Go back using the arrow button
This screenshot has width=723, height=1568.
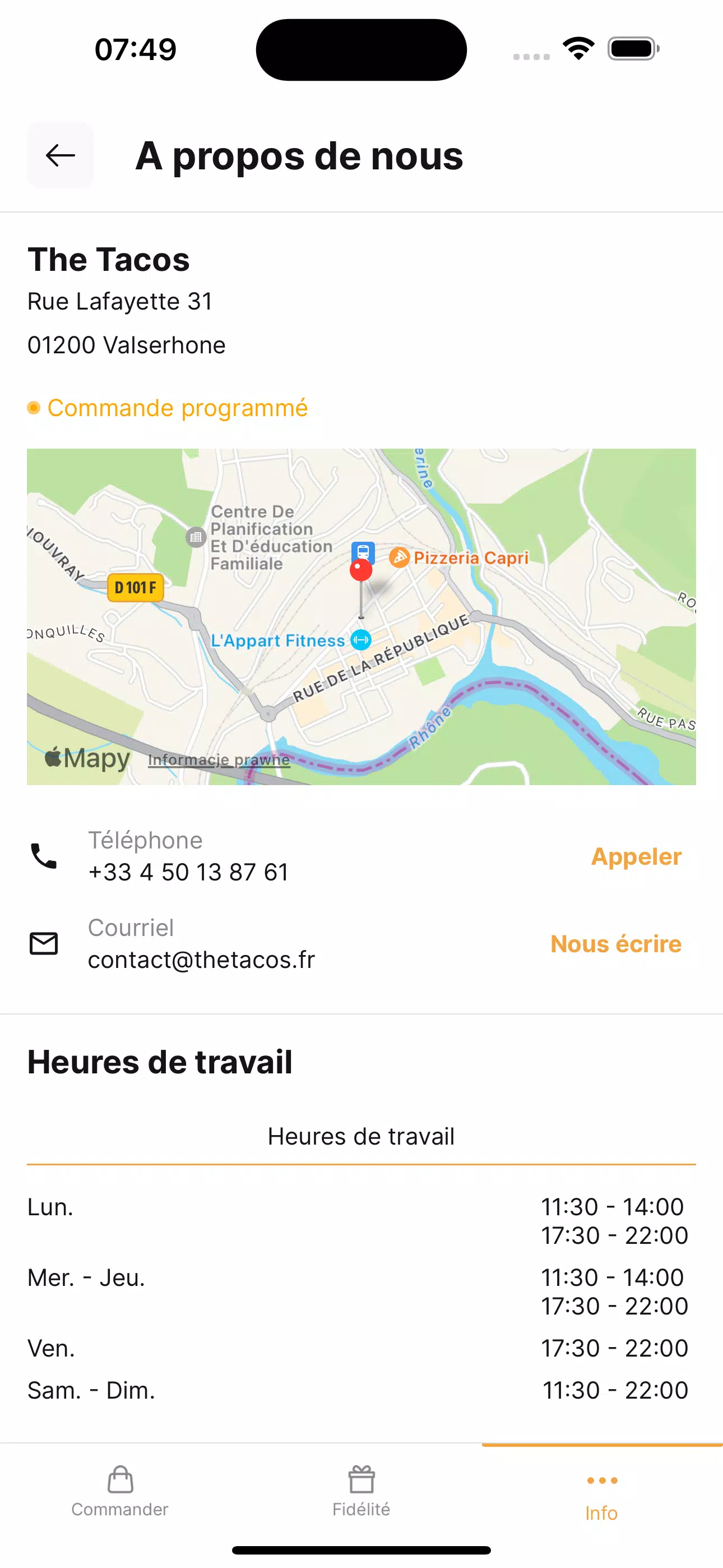coord(61,155)
